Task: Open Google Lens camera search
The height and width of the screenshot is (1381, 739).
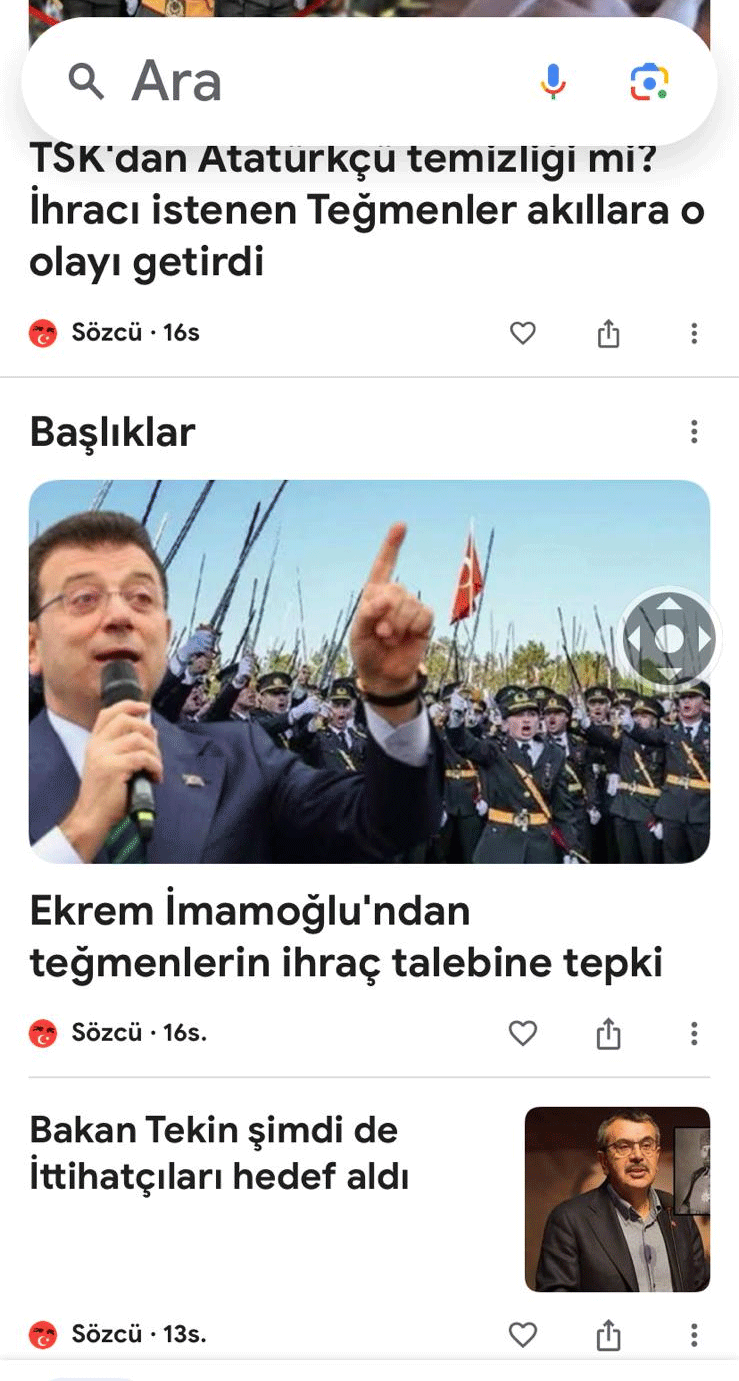Action: tap(649, 81)
